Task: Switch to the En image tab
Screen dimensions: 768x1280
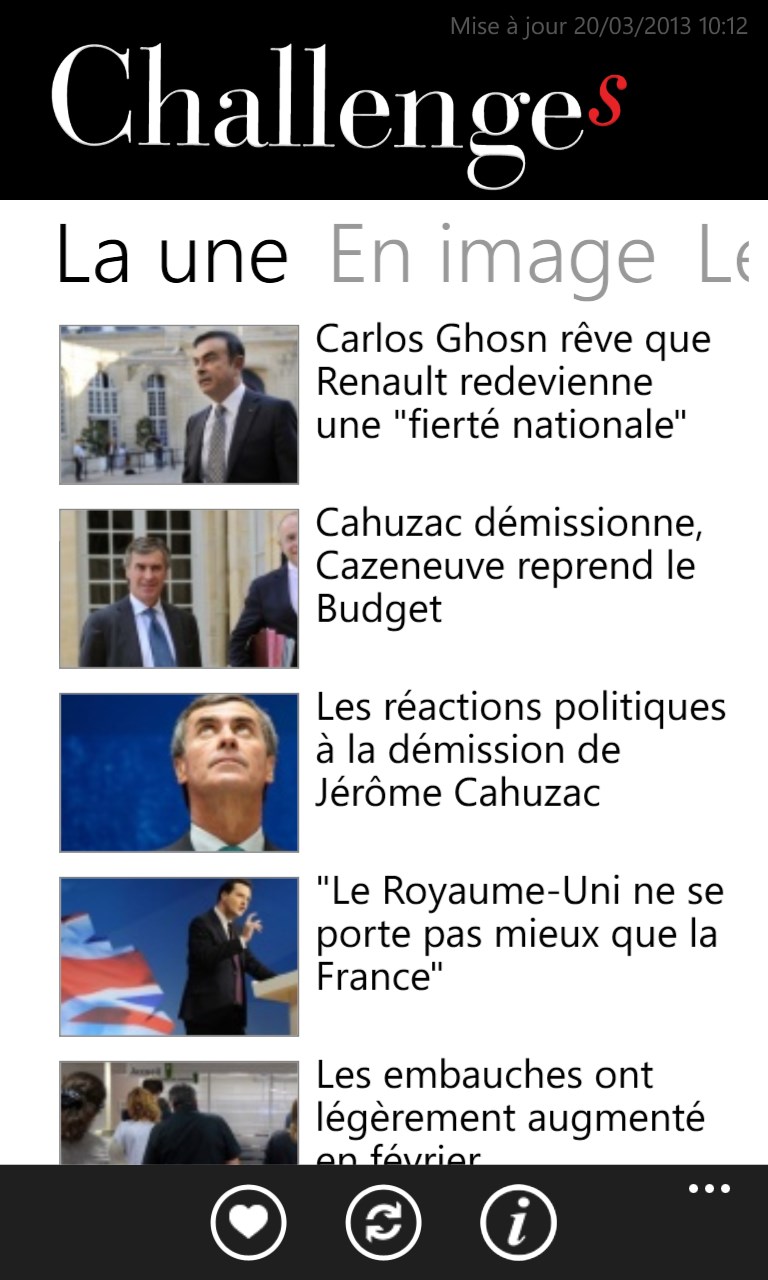Action: tap(492, 256)
